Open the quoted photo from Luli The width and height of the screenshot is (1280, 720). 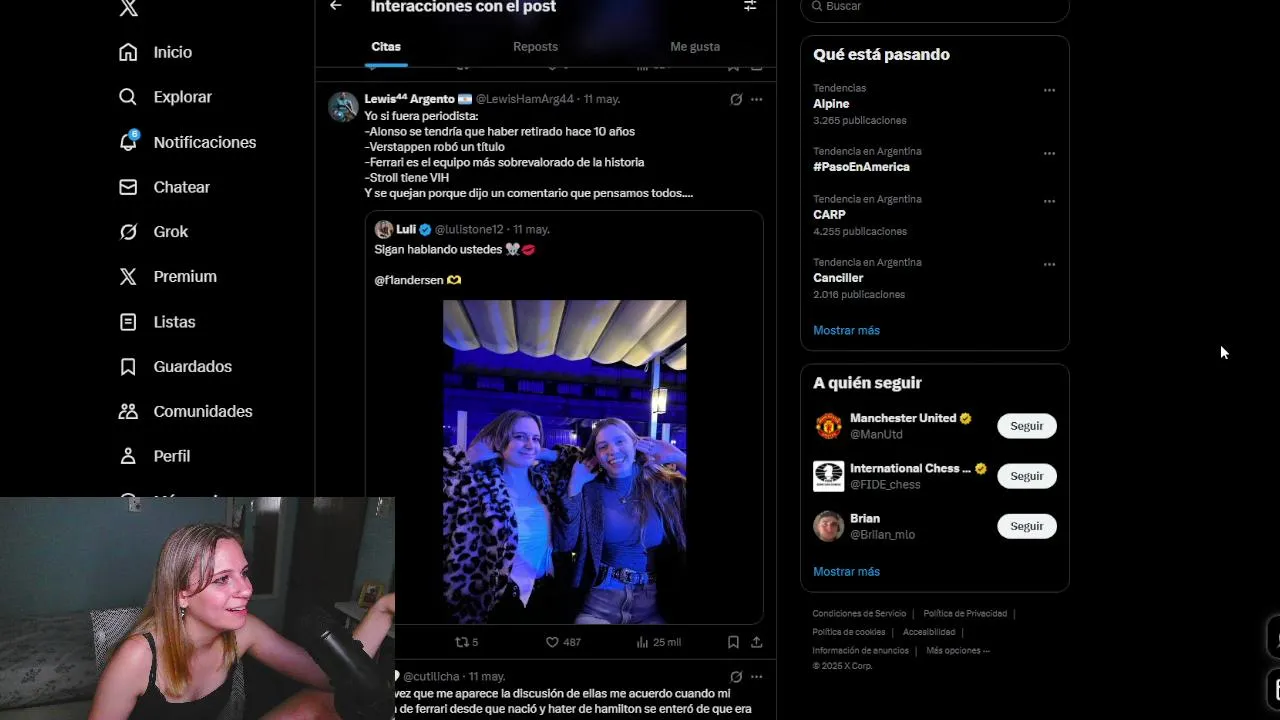[x=564, y=460]
